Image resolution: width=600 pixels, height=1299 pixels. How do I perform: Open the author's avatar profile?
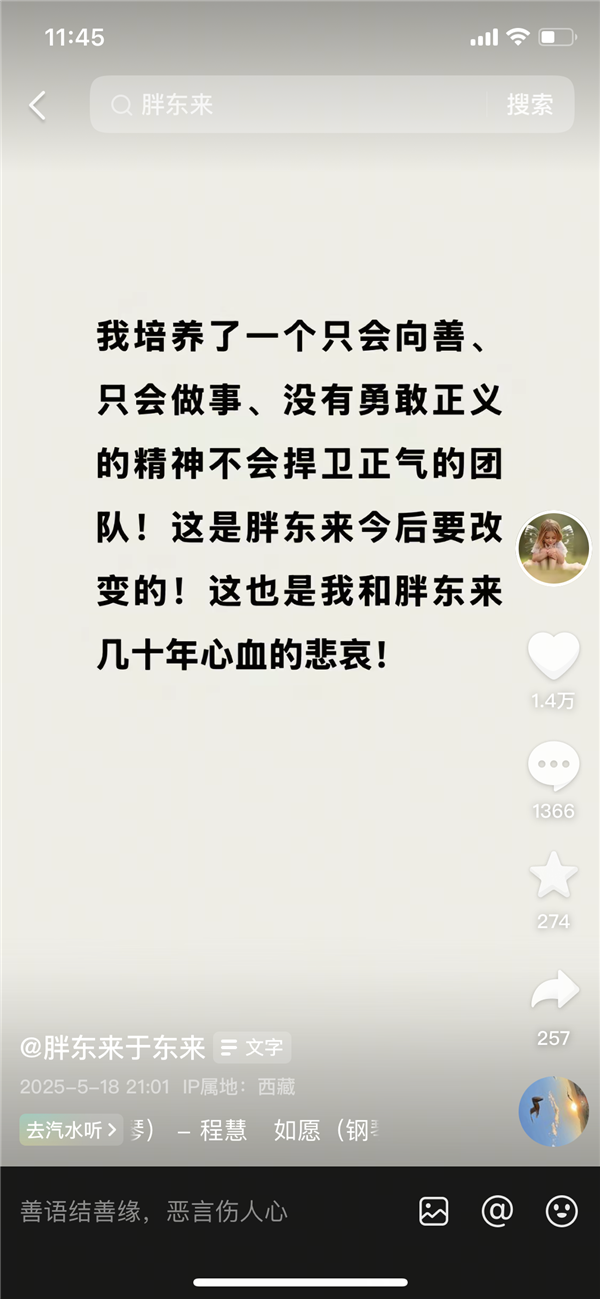click(x=553, y=548)
